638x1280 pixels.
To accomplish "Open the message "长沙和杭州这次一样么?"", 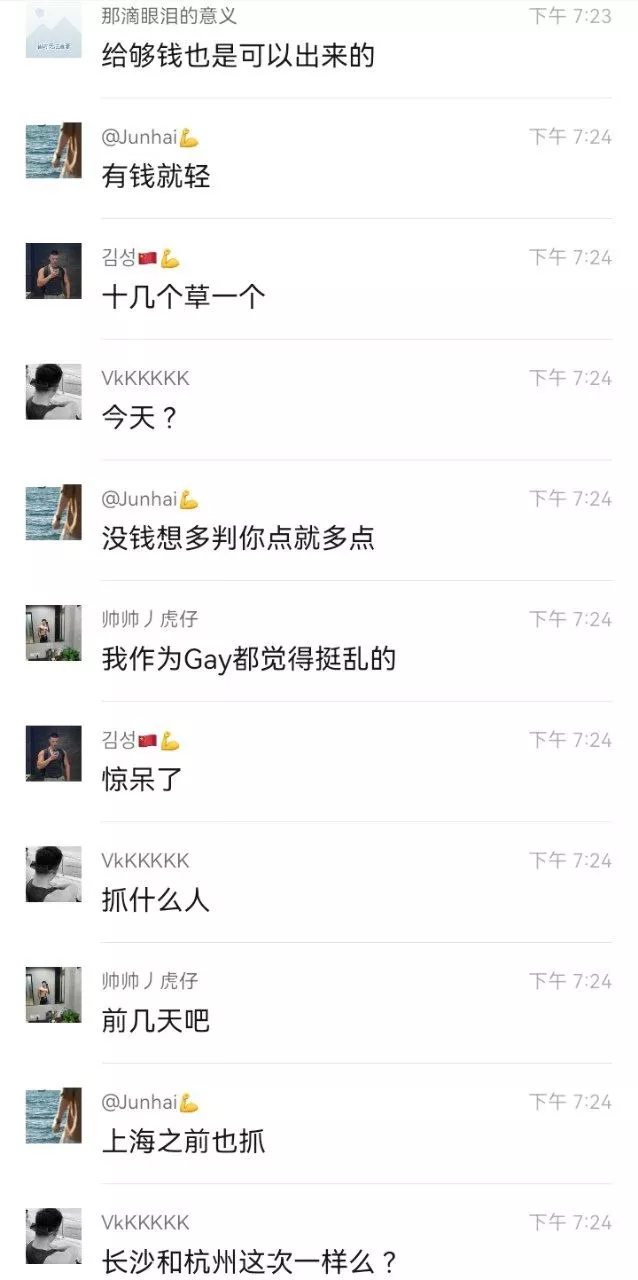I will click(x=251, y=1262).
